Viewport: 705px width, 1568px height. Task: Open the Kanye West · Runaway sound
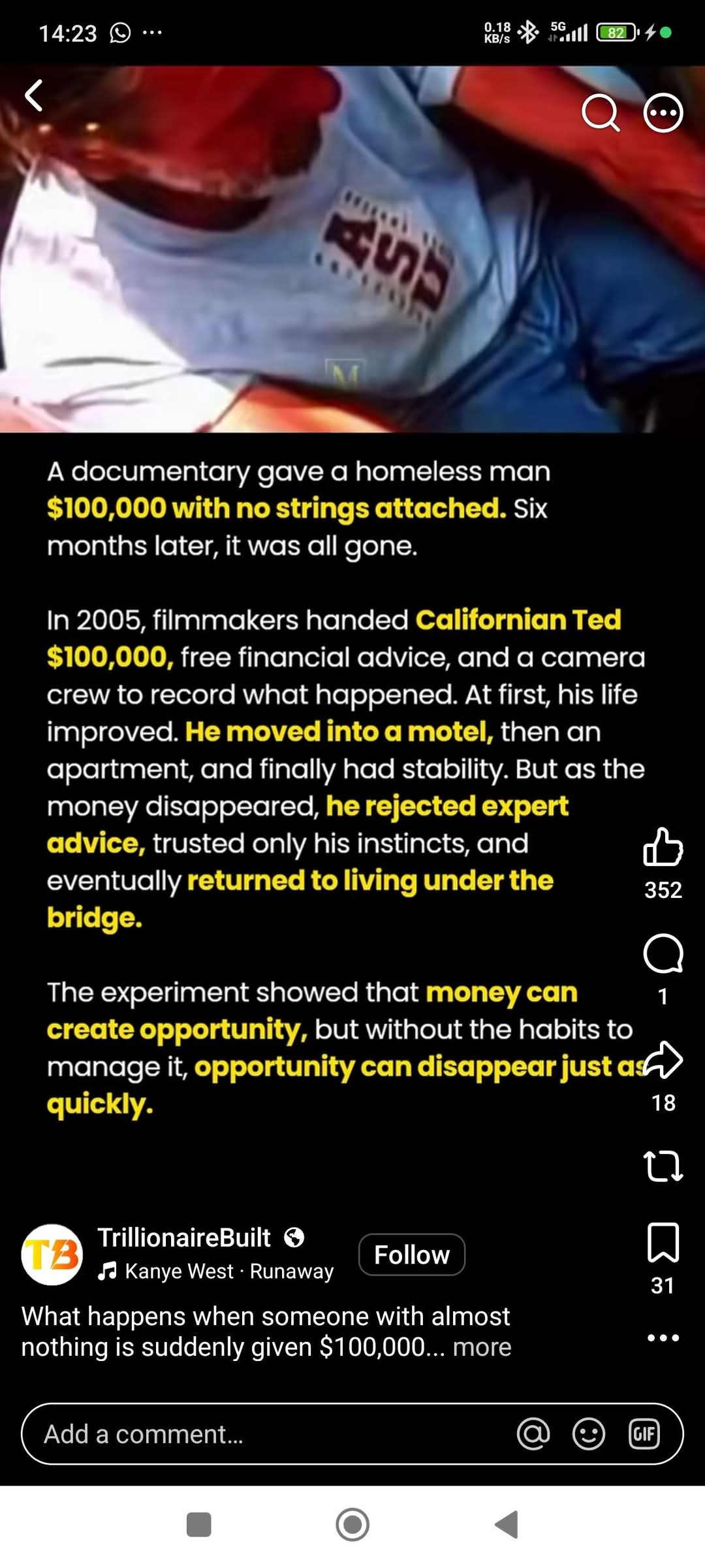(216, 1271)
